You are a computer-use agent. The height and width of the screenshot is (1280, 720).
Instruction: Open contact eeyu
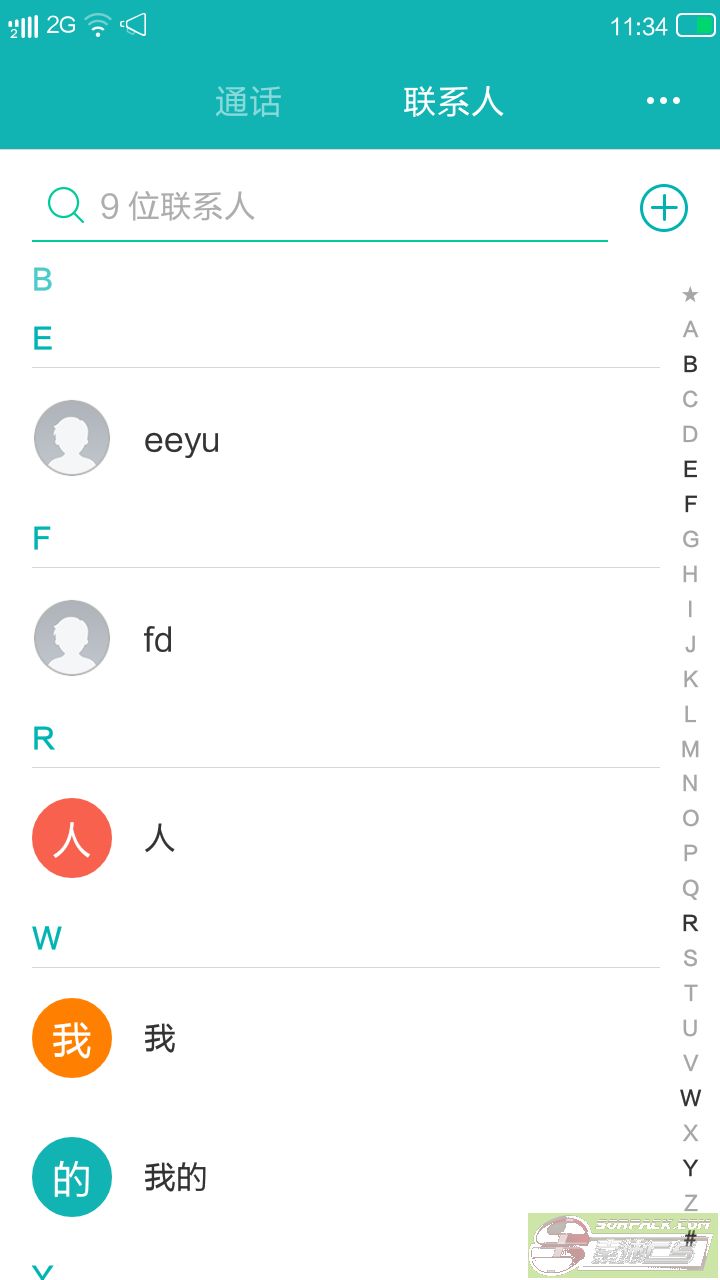click(346, 438)
